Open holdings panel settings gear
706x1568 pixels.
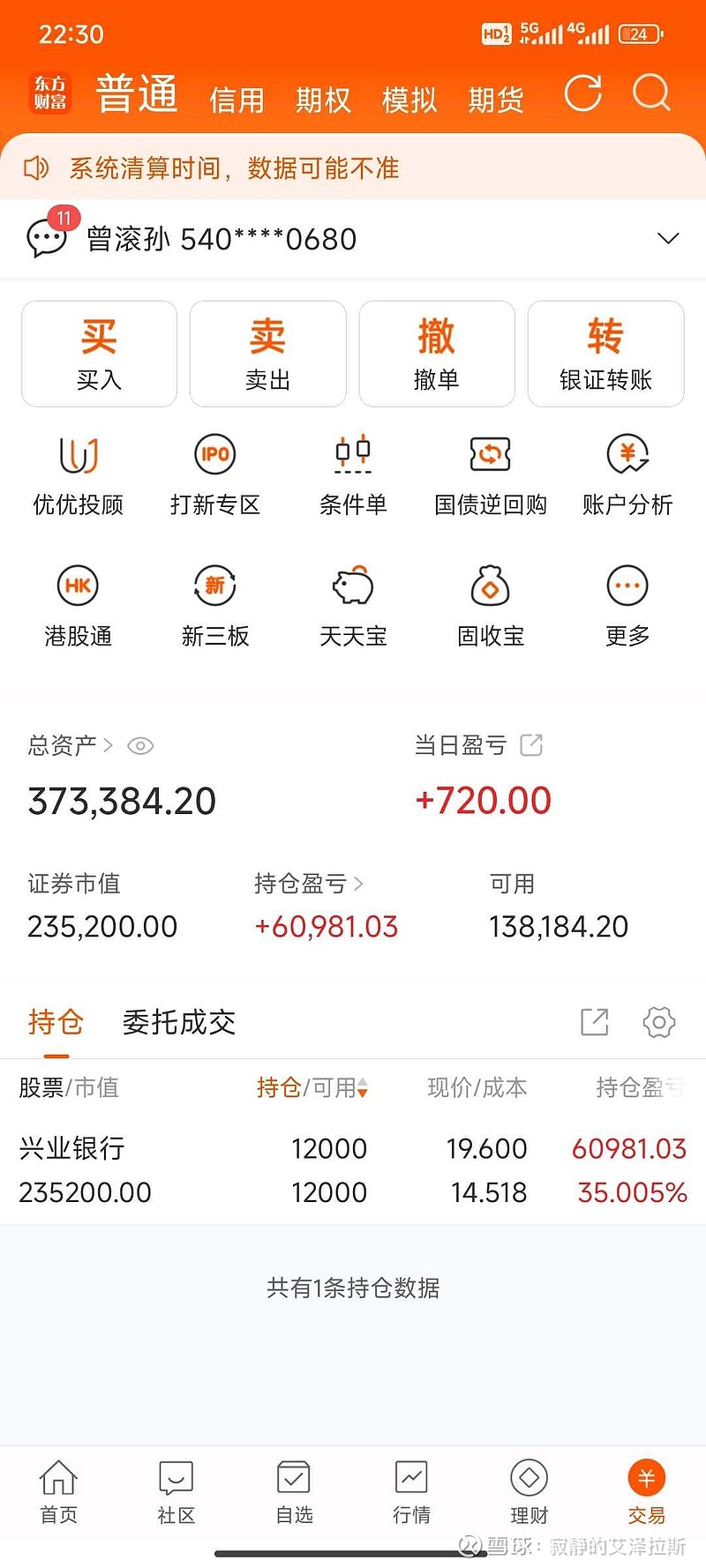(x=658, y=1022)
